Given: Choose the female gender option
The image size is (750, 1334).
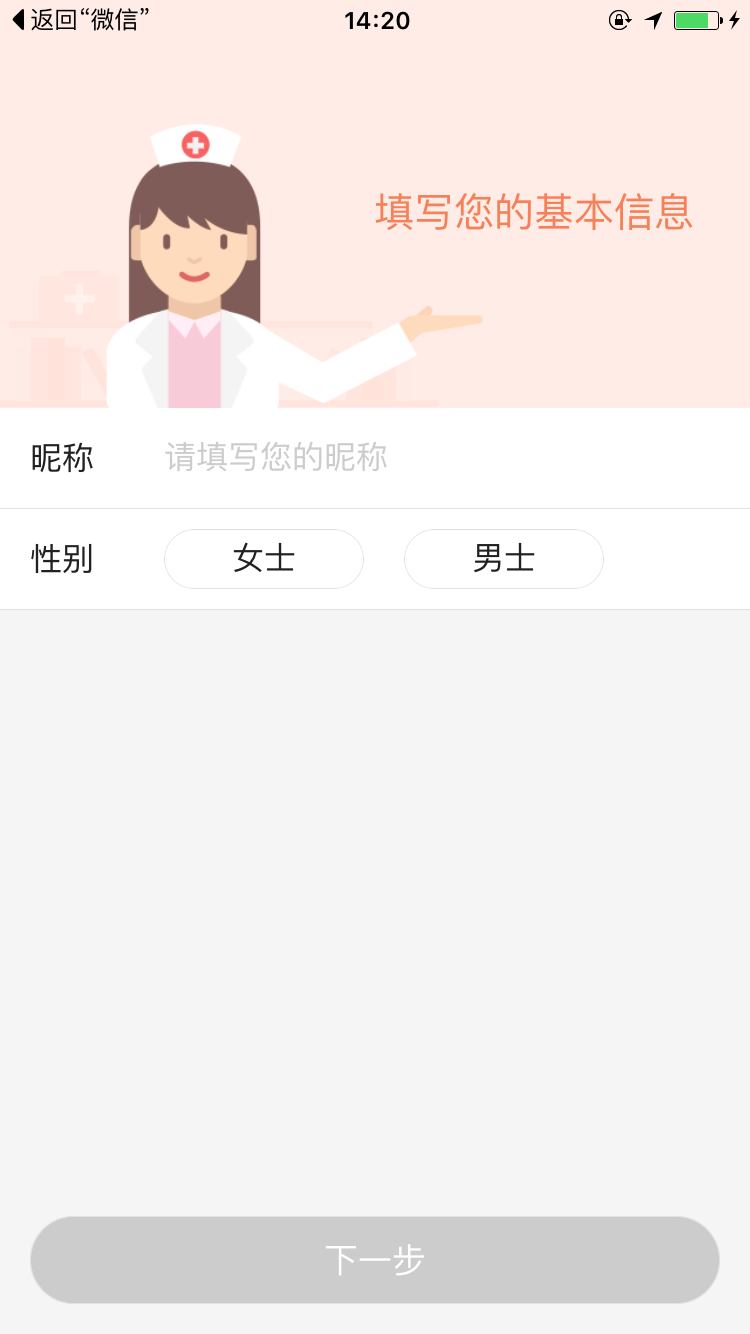Looking at the screenshot, I should coord(263,559).
